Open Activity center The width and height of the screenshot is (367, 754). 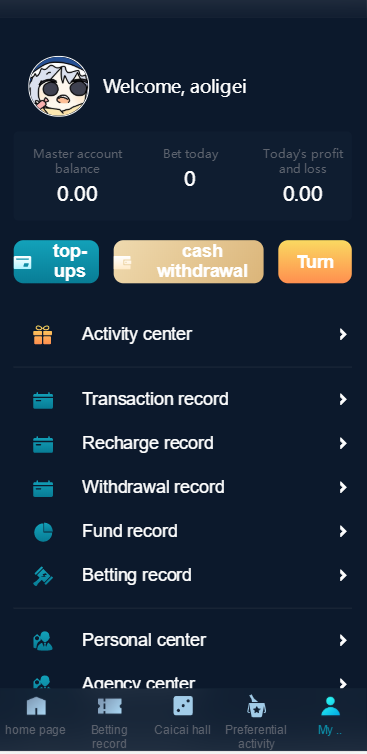click(x=183, y=334)
